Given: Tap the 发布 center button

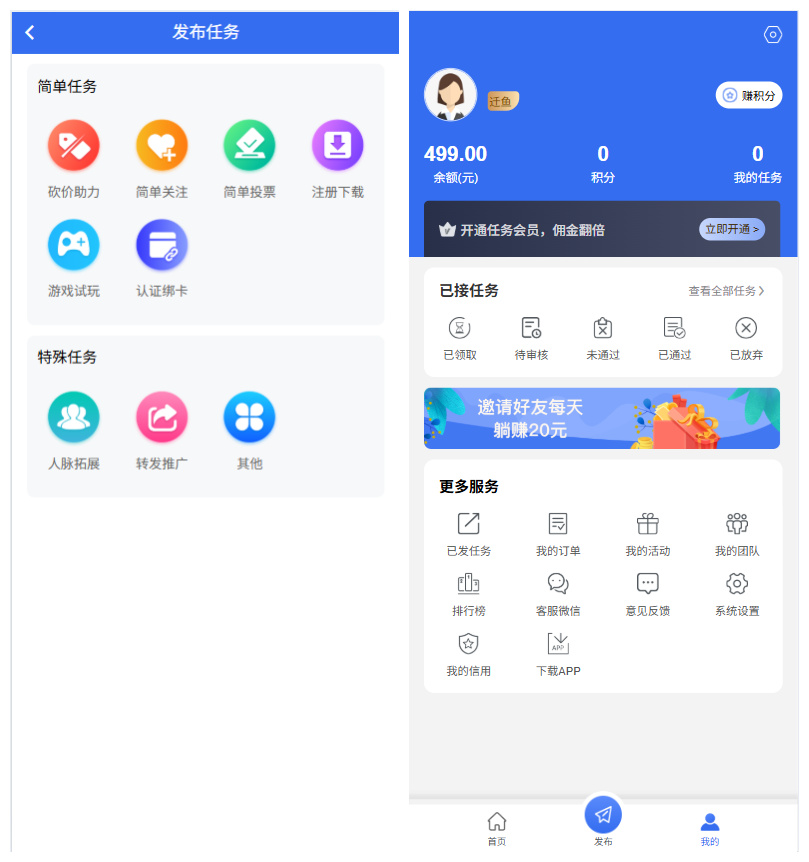Looking at the screenshot, I should (603, 817).
